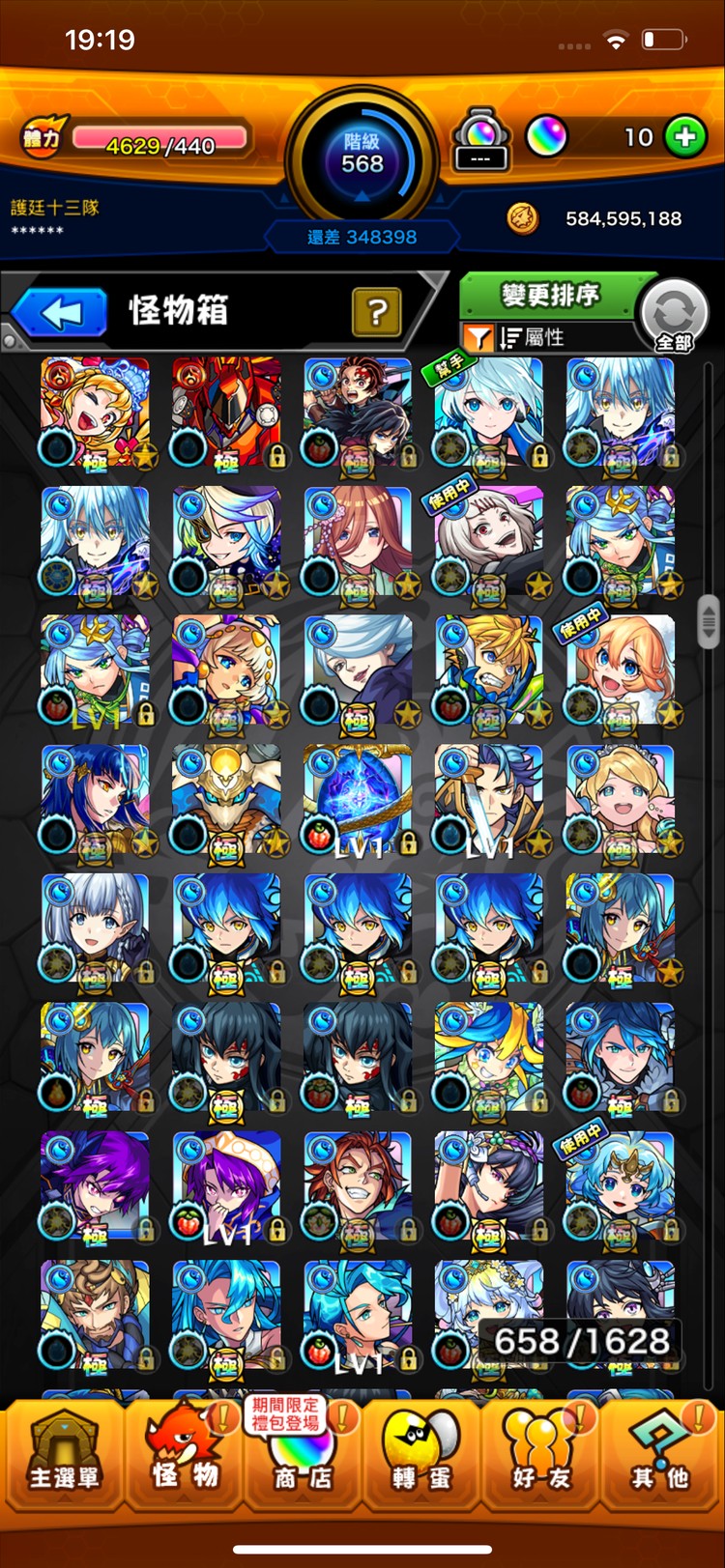Switch to the 主選單 tab

click(64, 1454)
